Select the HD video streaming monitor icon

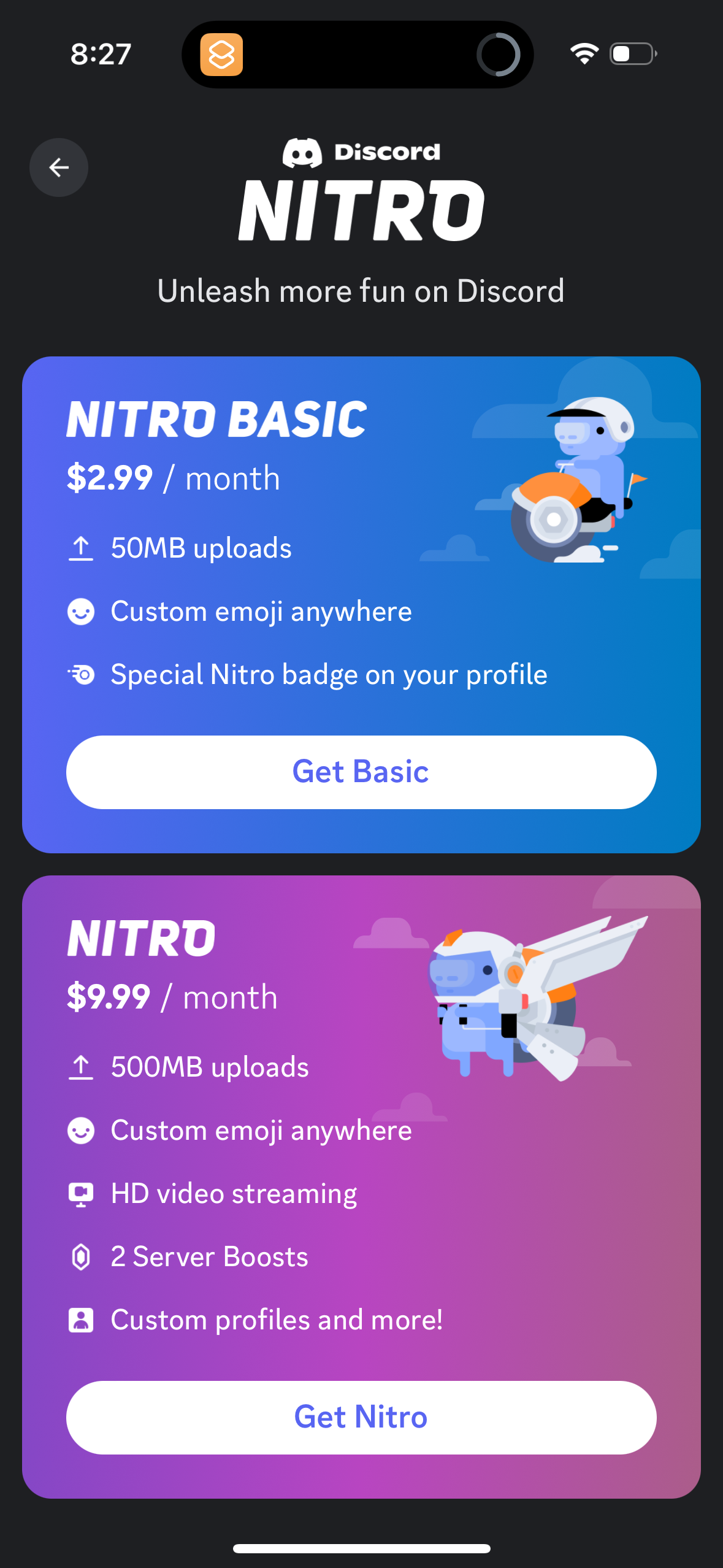[81, 1192]
